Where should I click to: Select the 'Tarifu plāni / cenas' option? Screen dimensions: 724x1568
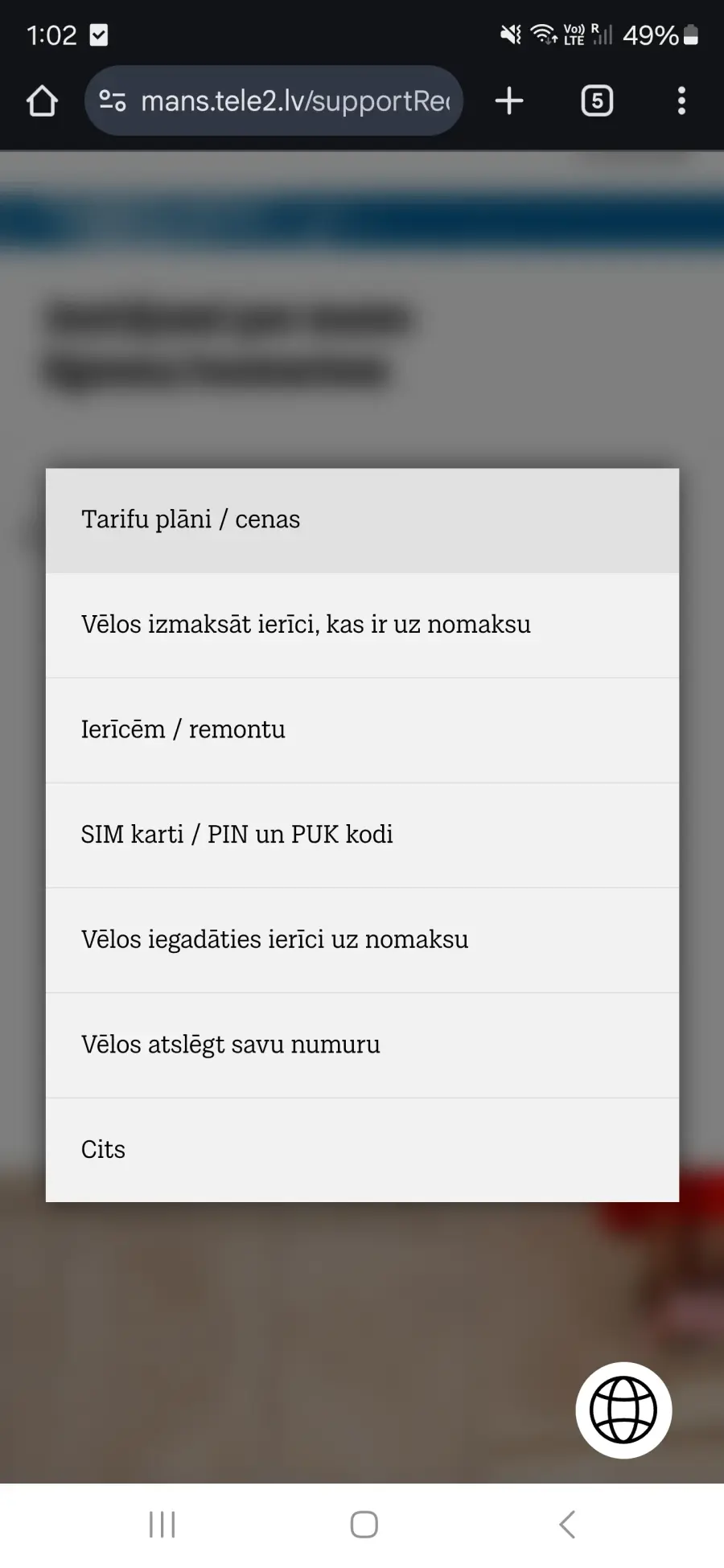click(362, 520)
